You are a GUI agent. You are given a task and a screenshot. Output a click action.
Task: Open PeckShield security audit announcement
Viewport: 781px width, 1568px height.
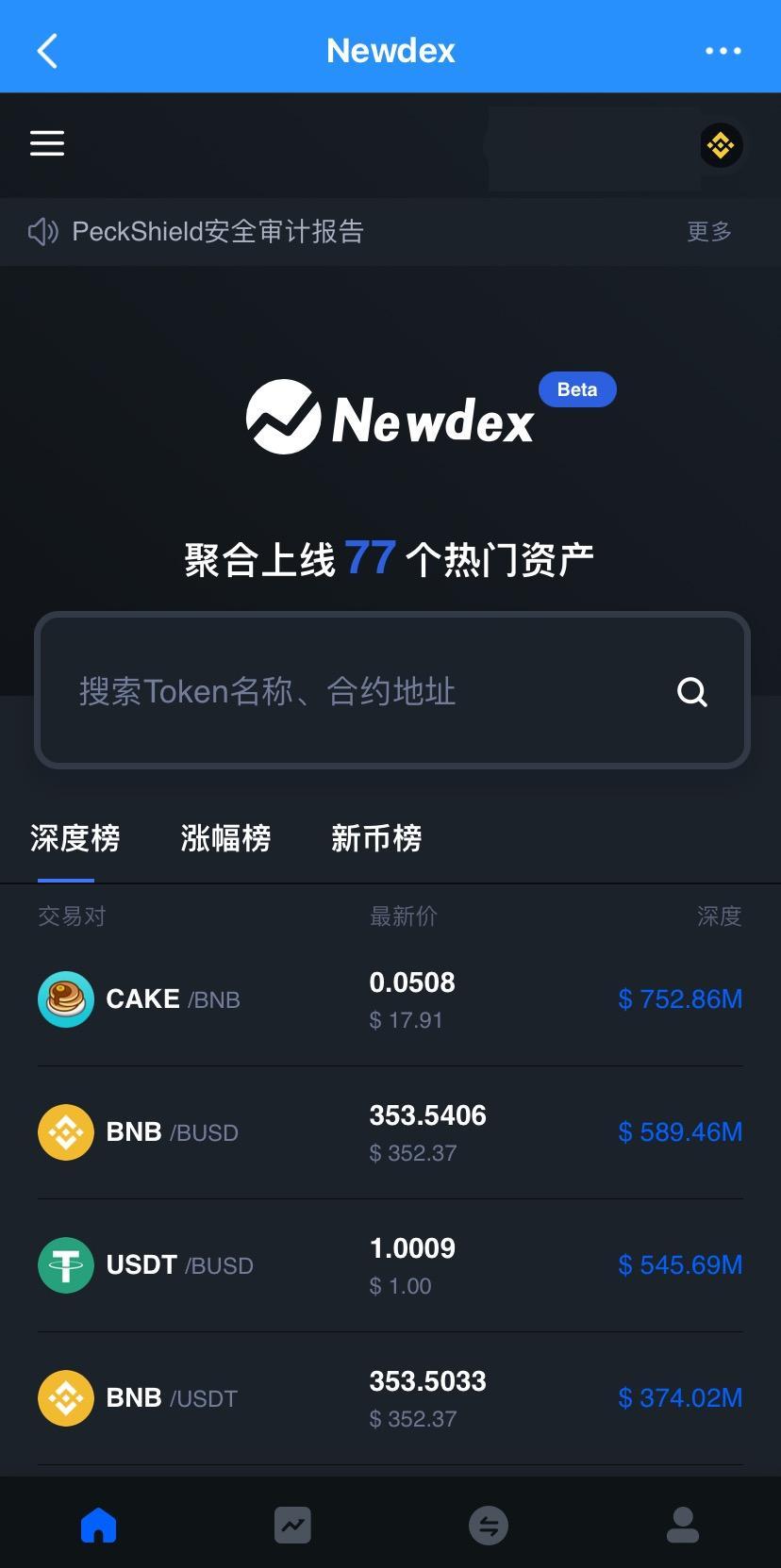coord(217,231)
